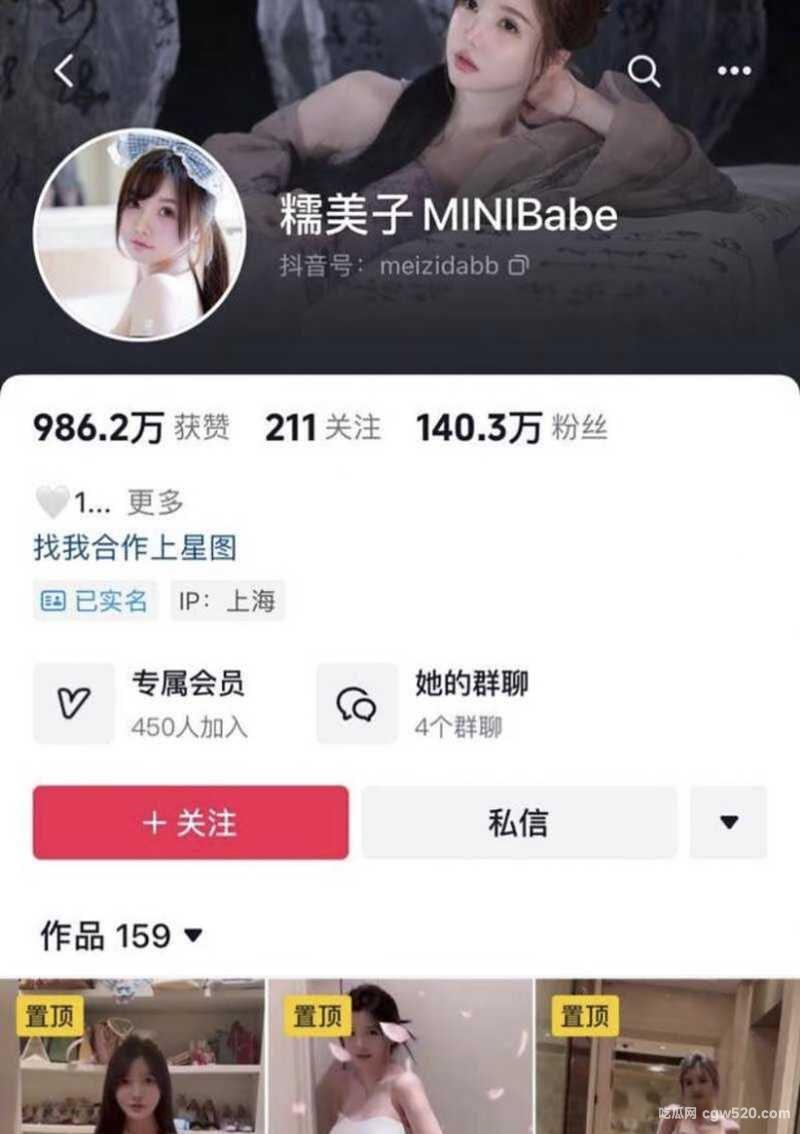Viewport: 800px width, 1134px height.
Task: Expand the bio with 更多
Action: (x=156, y=501)
